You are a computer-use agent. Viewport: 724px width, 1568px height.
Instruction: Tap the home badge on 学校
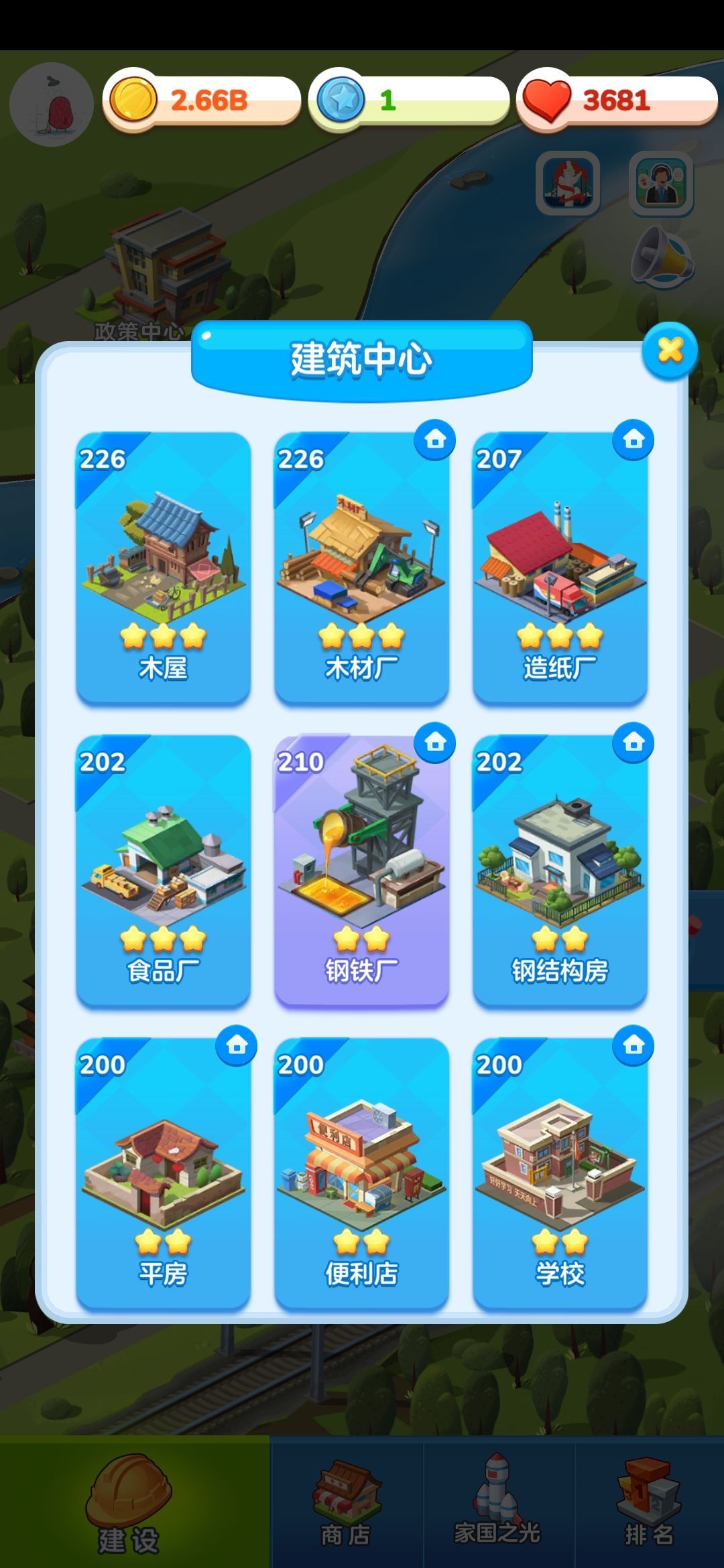click(633, 1045)
